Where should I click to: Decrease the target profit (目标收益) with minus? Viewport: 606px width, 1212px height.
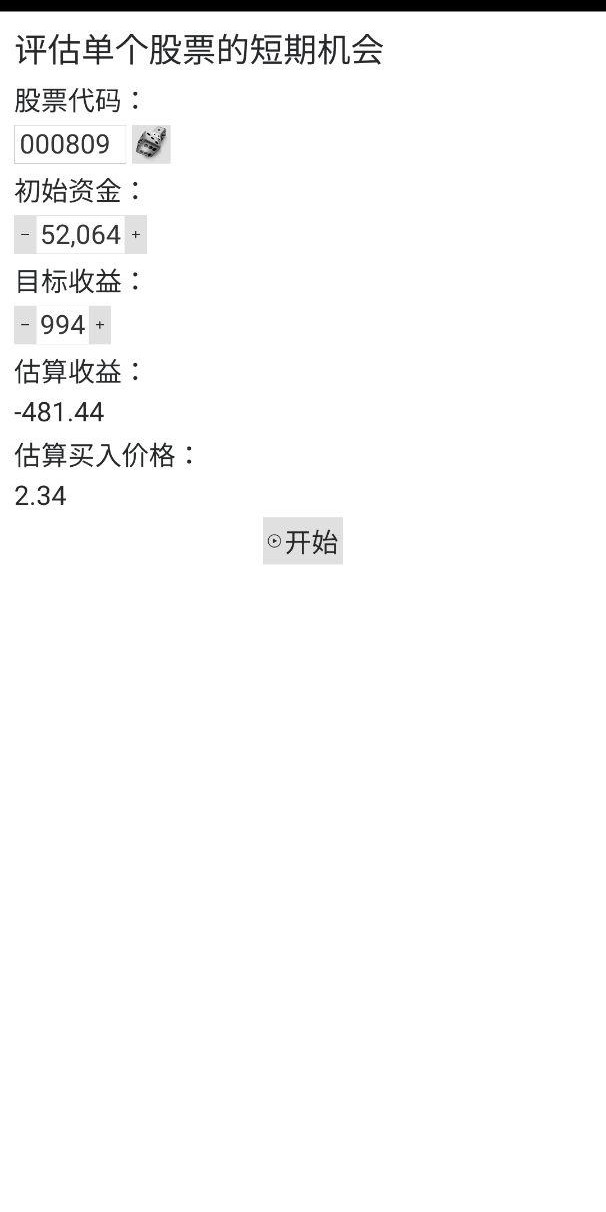[25, 325]
